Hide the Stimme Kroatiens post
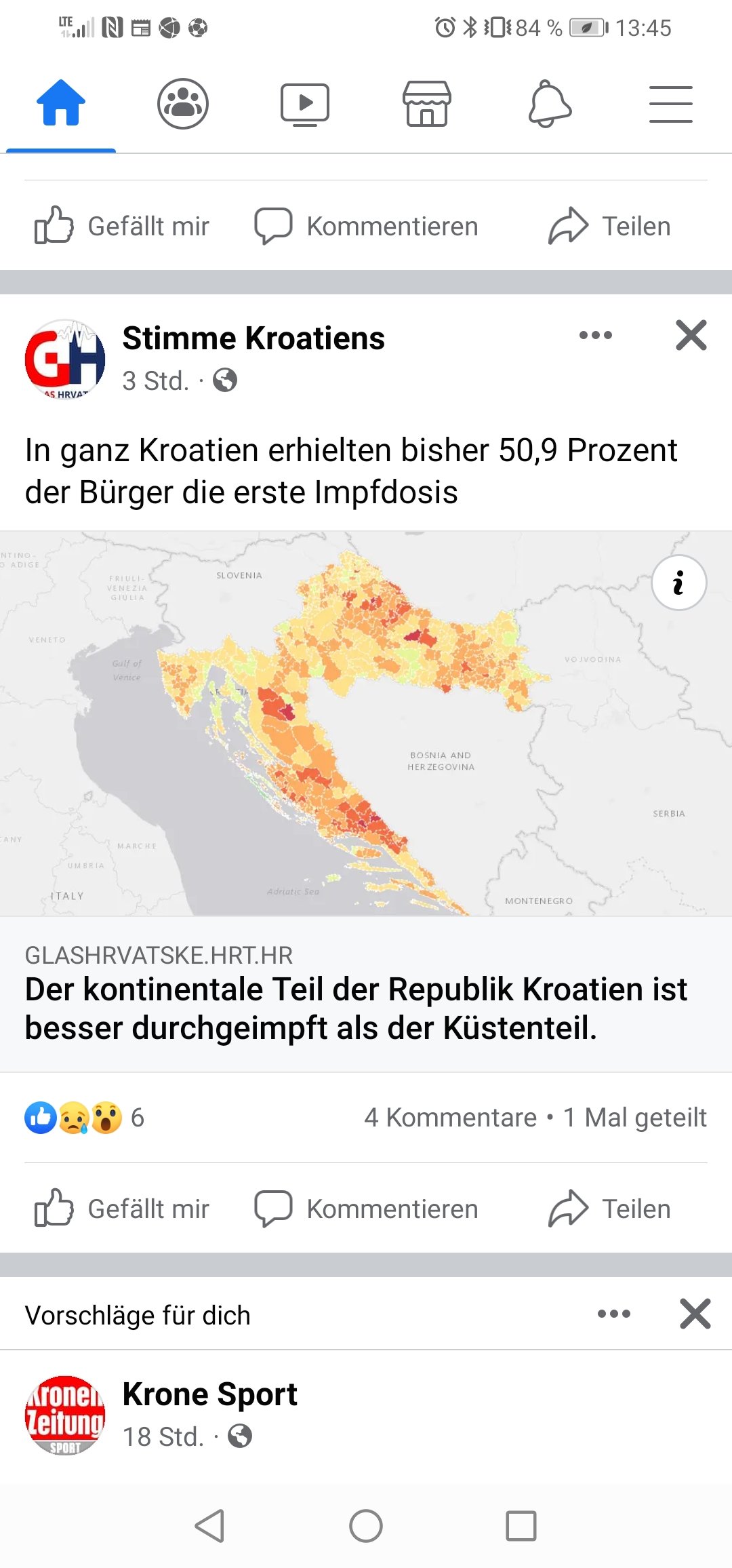732x1568 pixels. click(691, 335)
